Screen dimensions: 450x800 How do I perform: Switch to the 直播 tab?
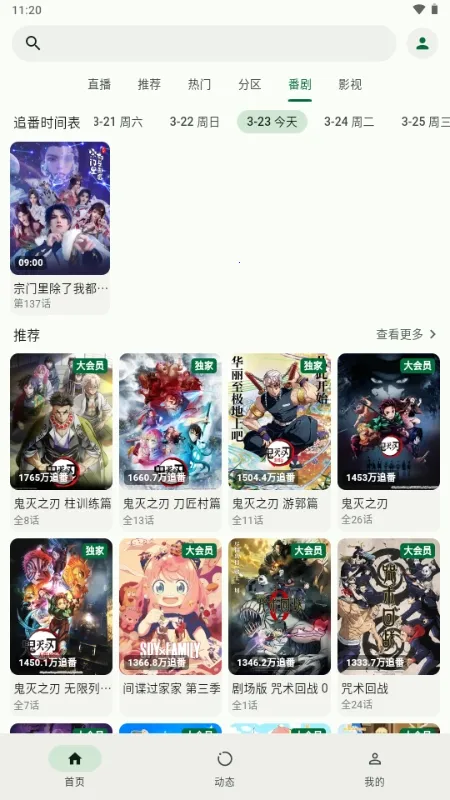pos(99,84)
